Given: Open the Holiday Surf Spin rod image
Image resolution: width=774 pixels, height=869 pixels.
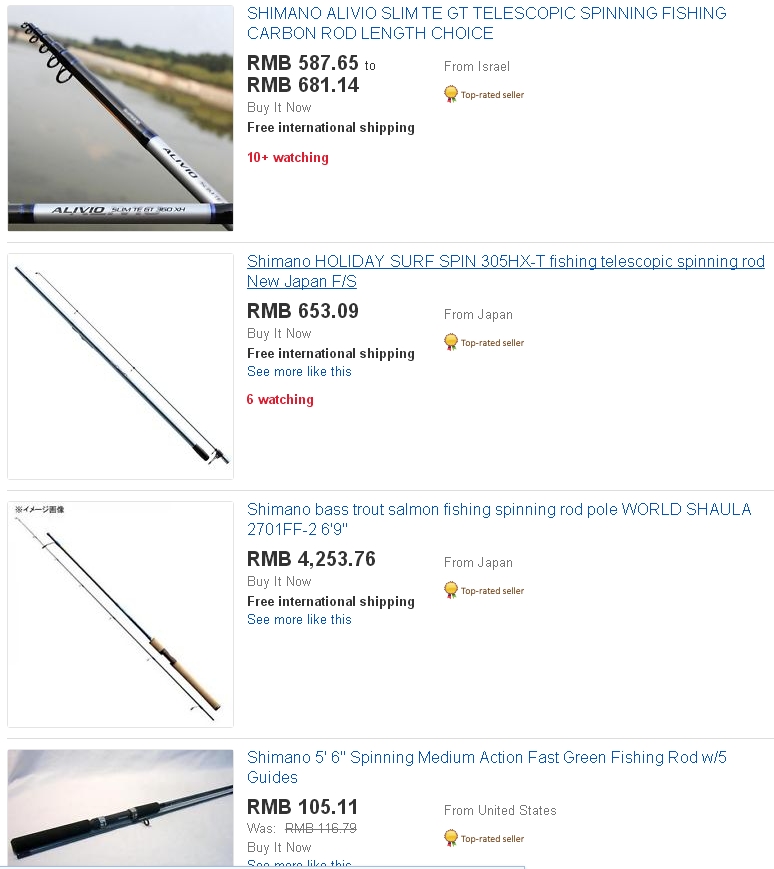Looking at the screenshot, I should pyautogui.click(x=120, y=366).
